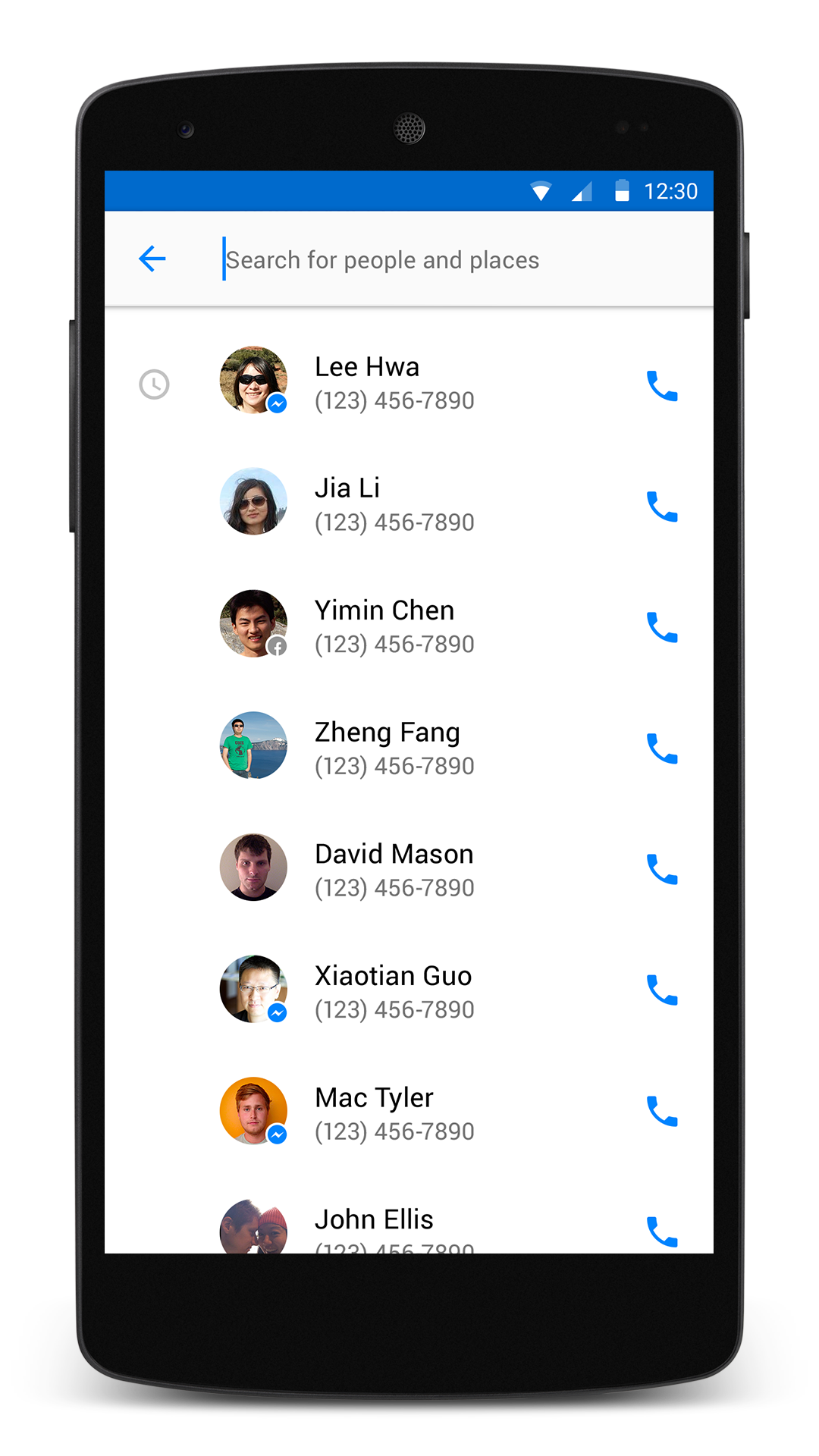
Task: Call Jia Li with the phone icon
Action: pos(662,507)
